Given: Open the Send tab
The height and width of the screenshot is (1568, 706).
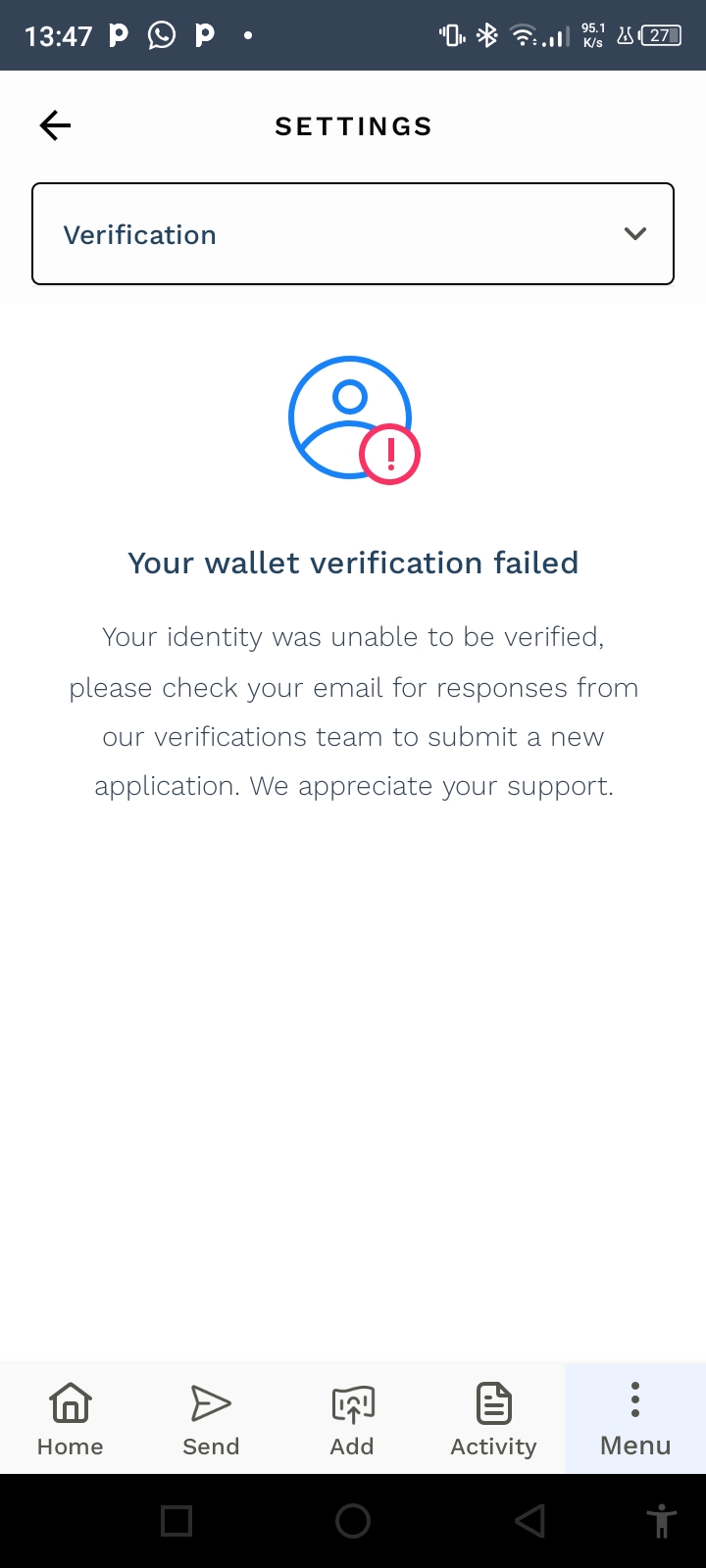Looking at the screenshot, I should [x=211, y=1418].
